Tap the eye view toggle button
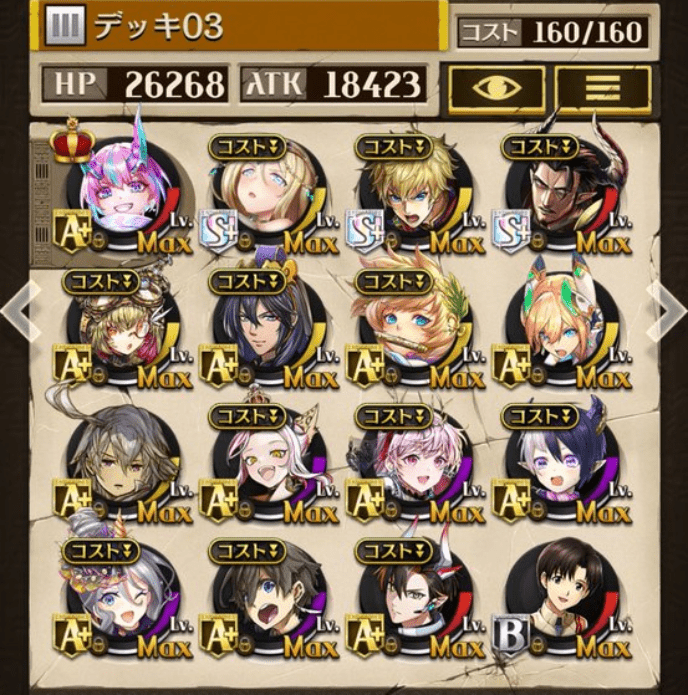Screen dimensions: 688x695 [x=496, y=88]
